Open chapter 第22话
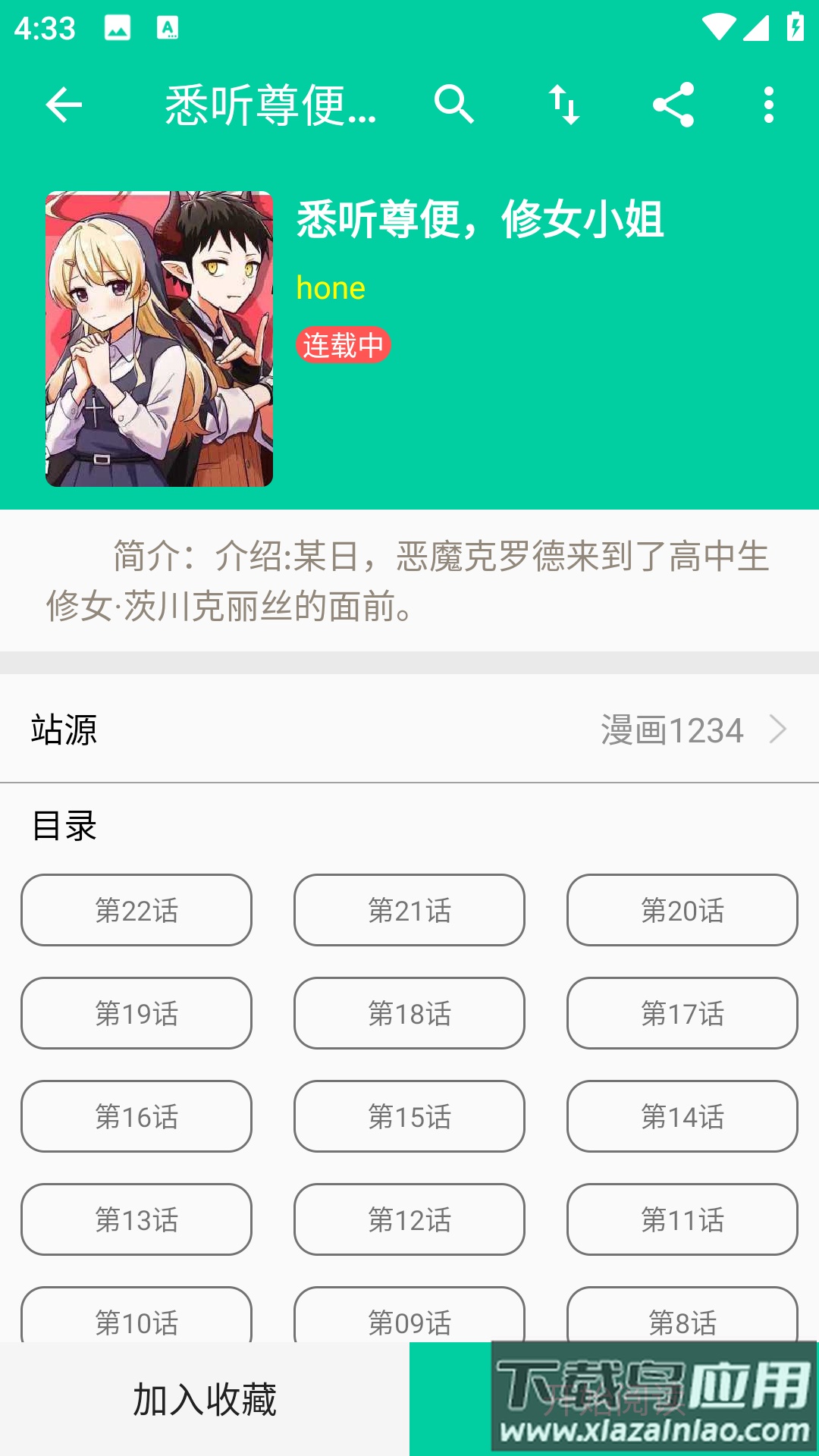Image resolution: width=819 pixels, height=1456 pixels. (136, 910)
